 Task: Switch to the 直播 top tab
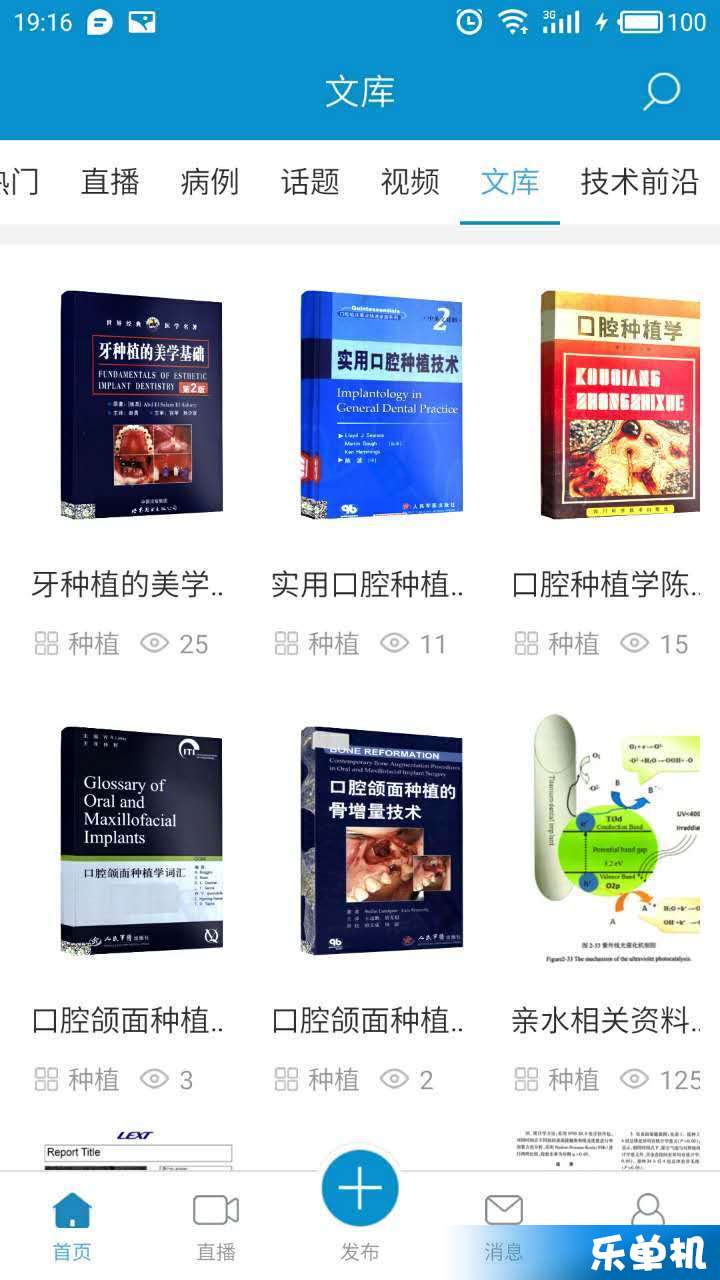[110, 182]
